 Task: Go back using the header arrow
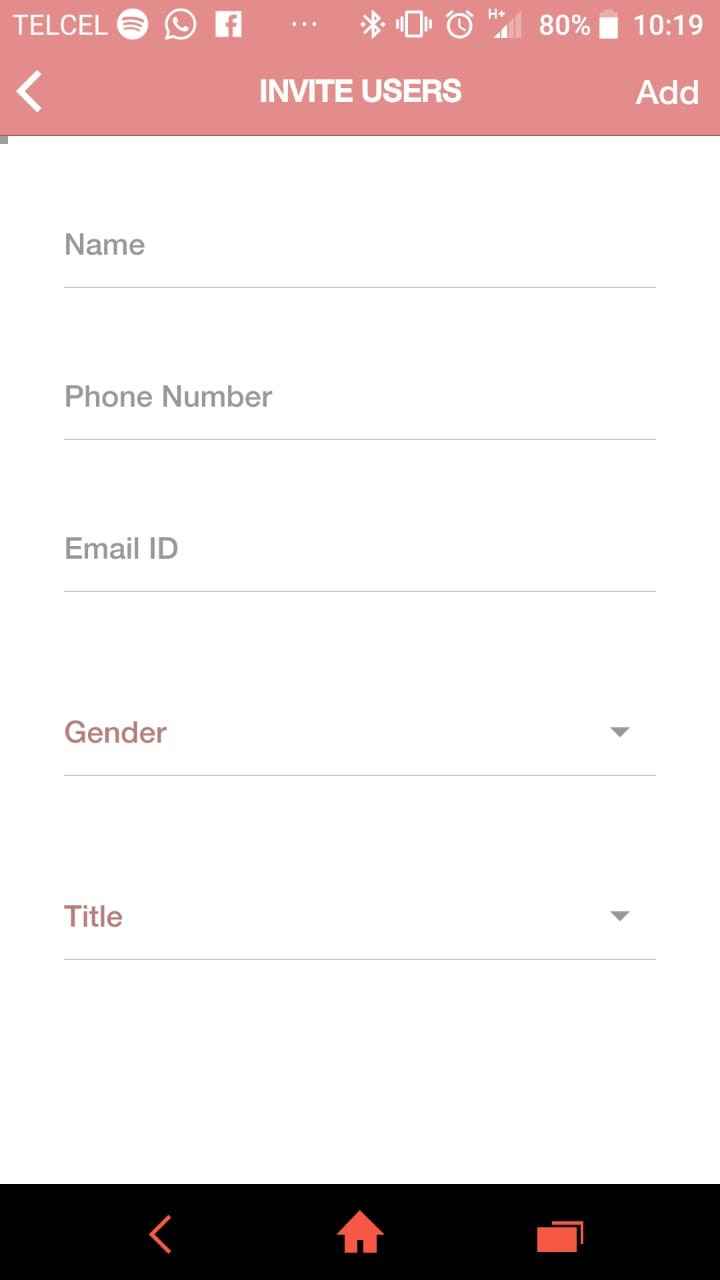[x=30, y=91]
